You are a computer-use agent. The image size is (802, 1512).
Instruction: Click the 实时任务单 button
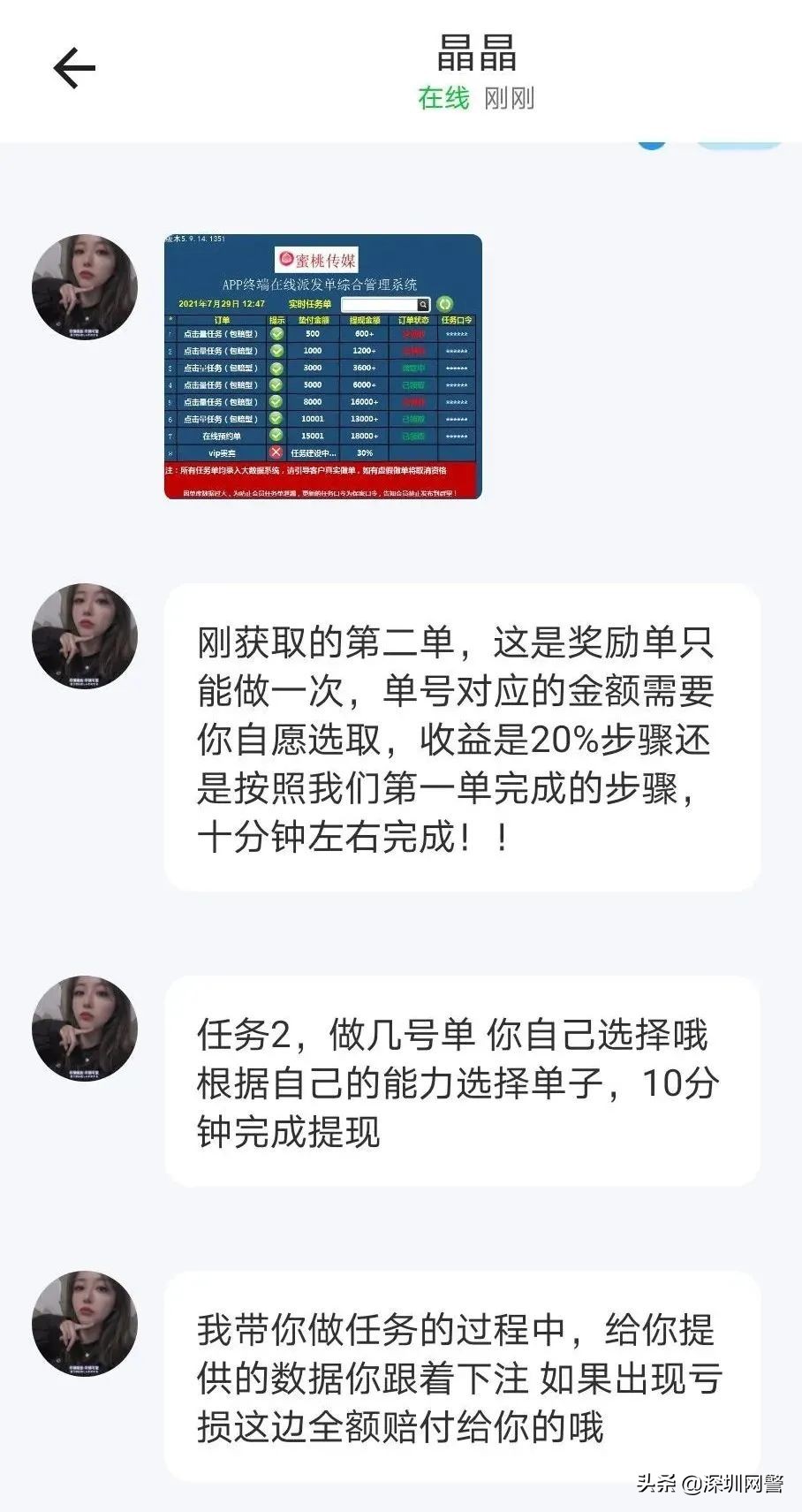pyautogui.click(x=309, y=303)
